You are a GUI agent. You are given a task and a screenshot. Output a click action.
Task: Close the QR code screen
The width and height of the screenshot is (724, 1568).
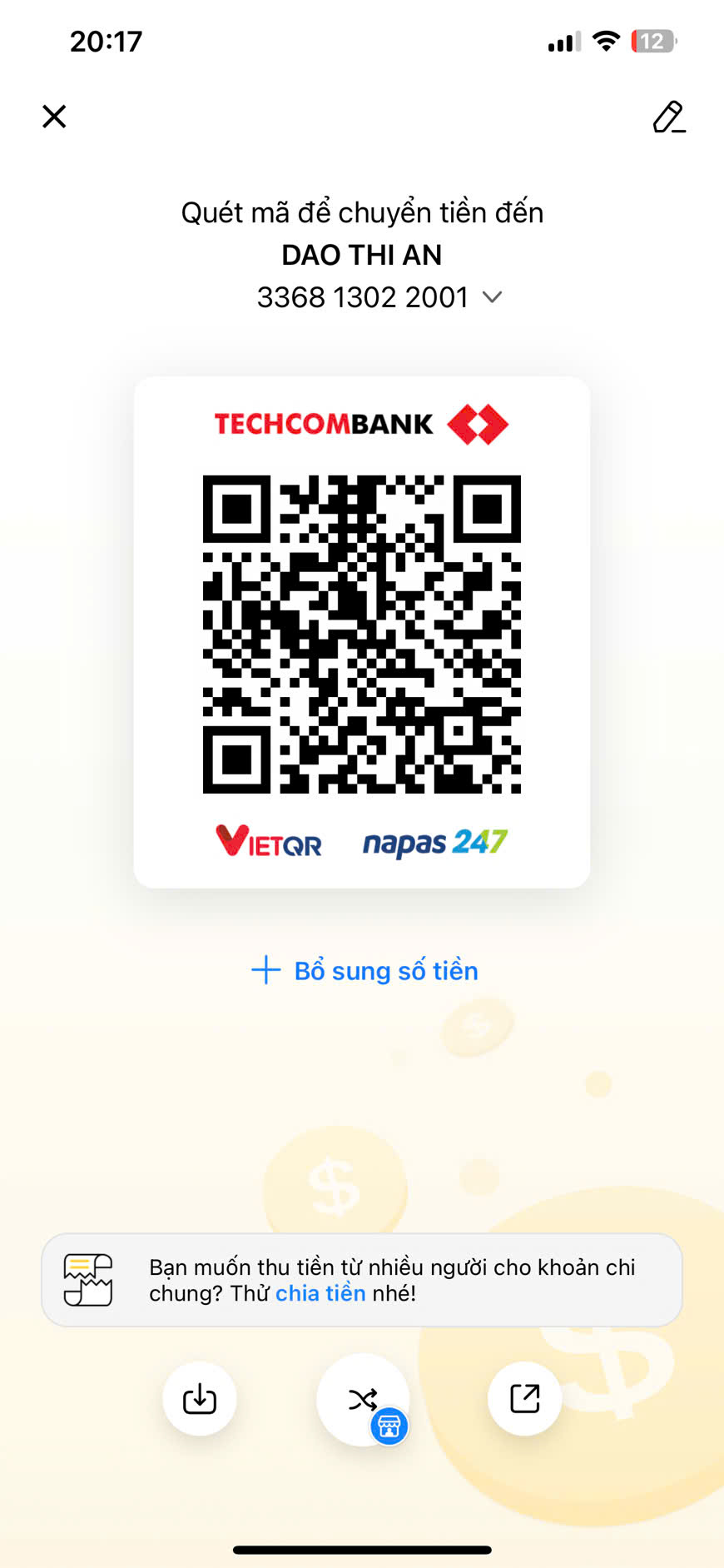tap(54, 117)
